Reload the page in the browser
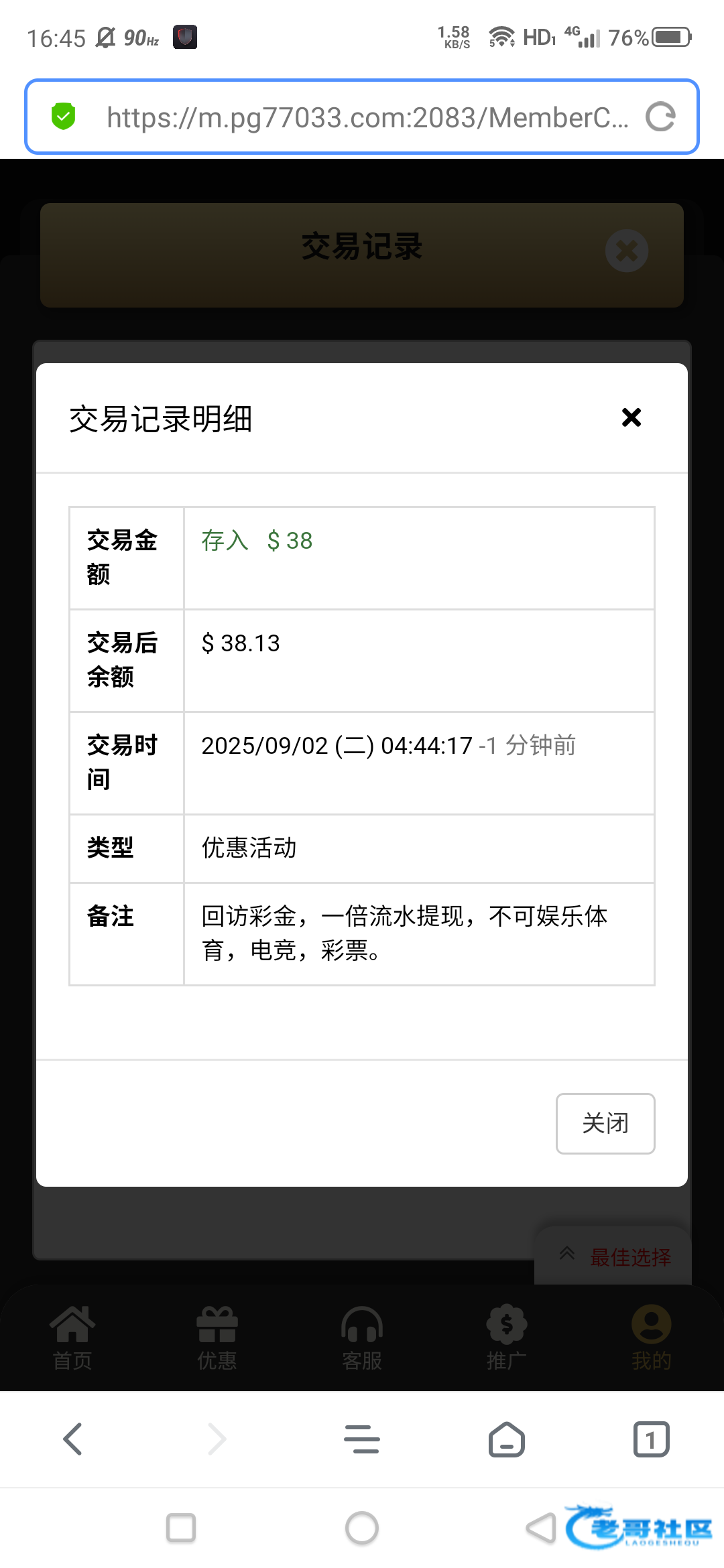Screen dimensions: 724x1568 [660, 117]
